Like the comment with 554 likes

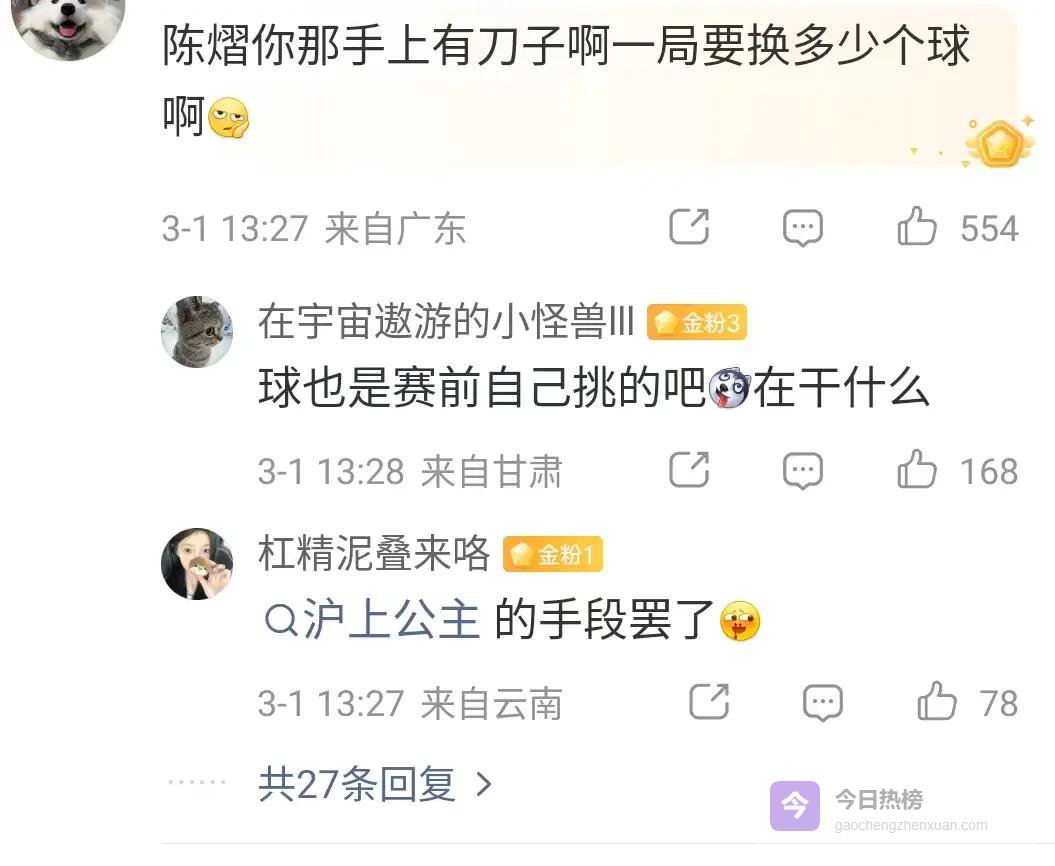pyautogui.click(x=917, y=228)
